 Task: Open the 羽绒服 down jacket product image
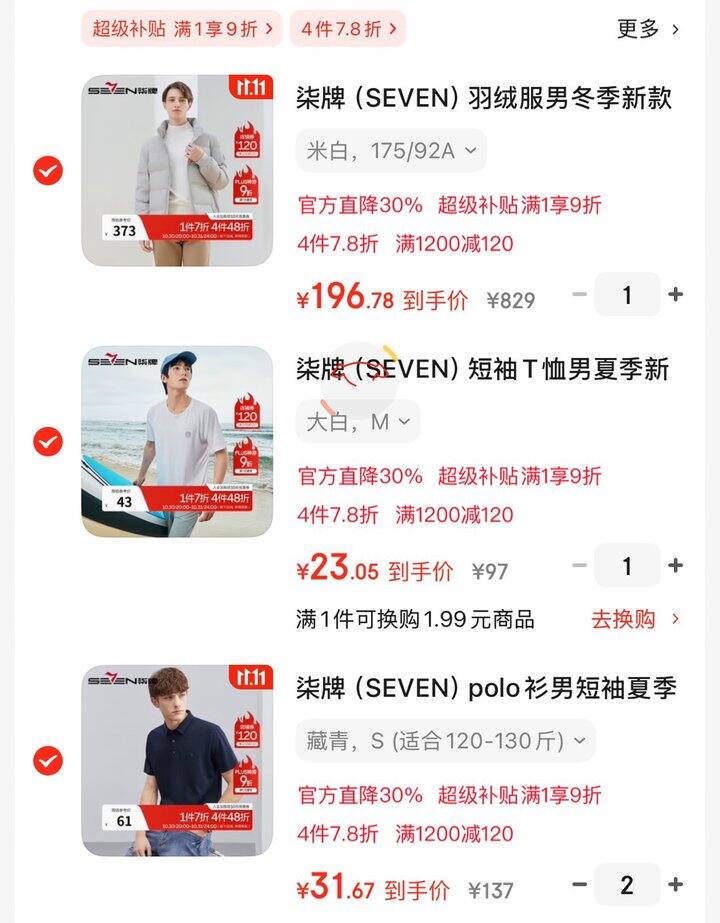point(177,170)
